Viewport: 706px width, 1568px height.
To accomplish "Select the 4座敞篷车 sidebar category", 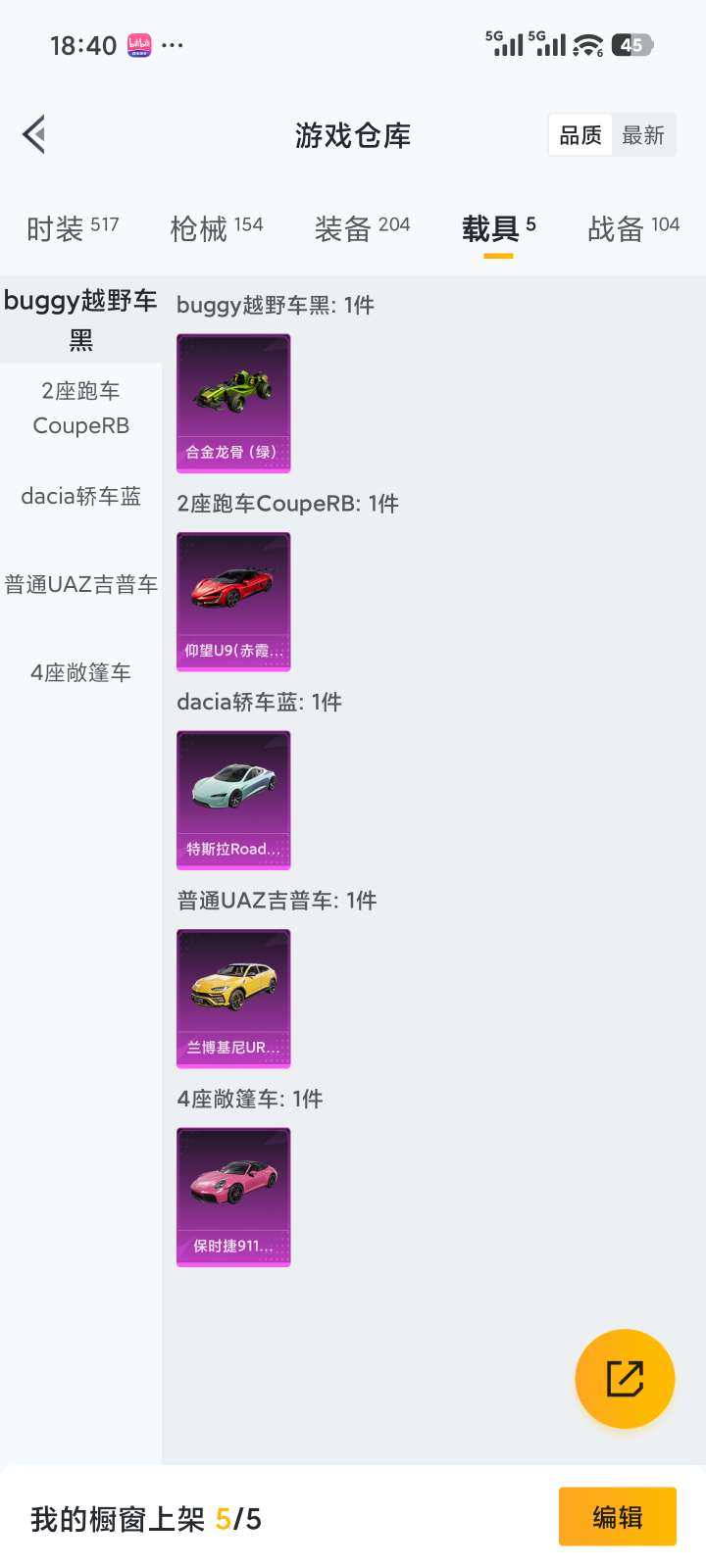I will point(80,672).
